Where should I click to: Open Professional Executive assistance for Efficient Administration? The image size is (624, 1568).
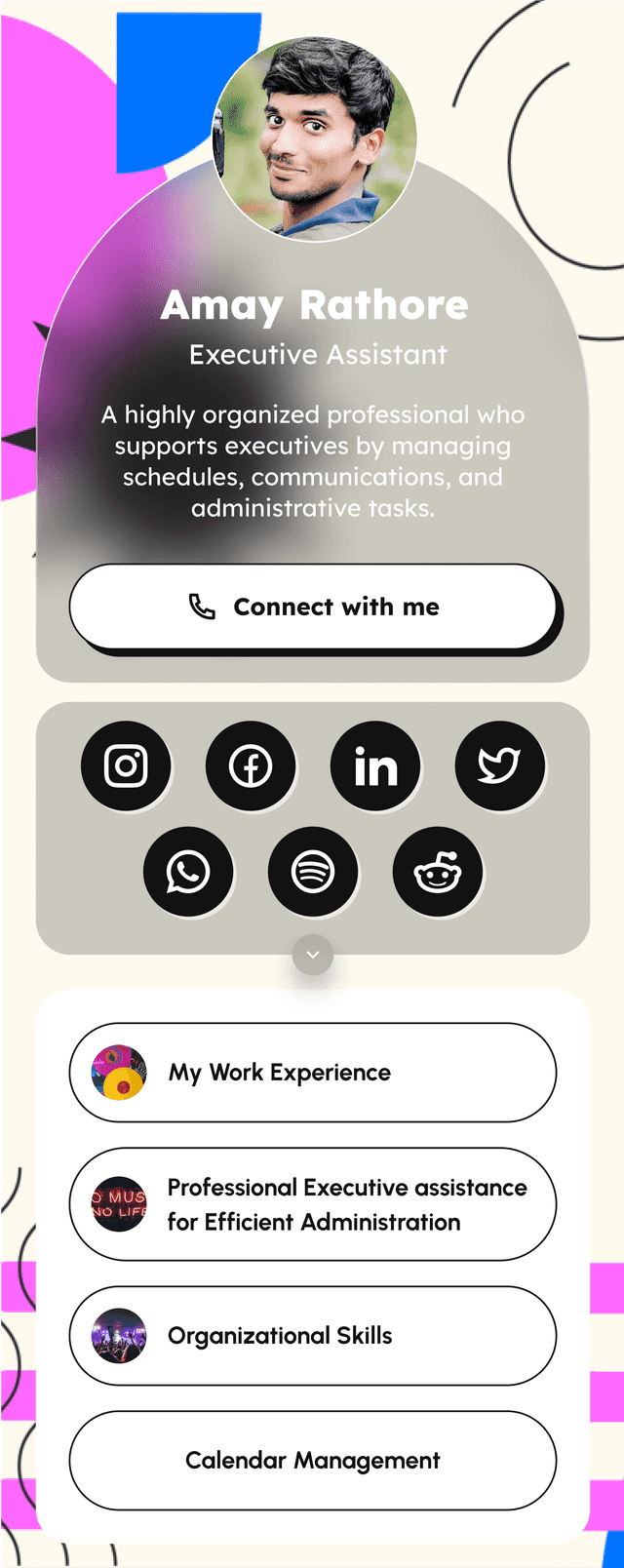click(x=313, y=1204)
